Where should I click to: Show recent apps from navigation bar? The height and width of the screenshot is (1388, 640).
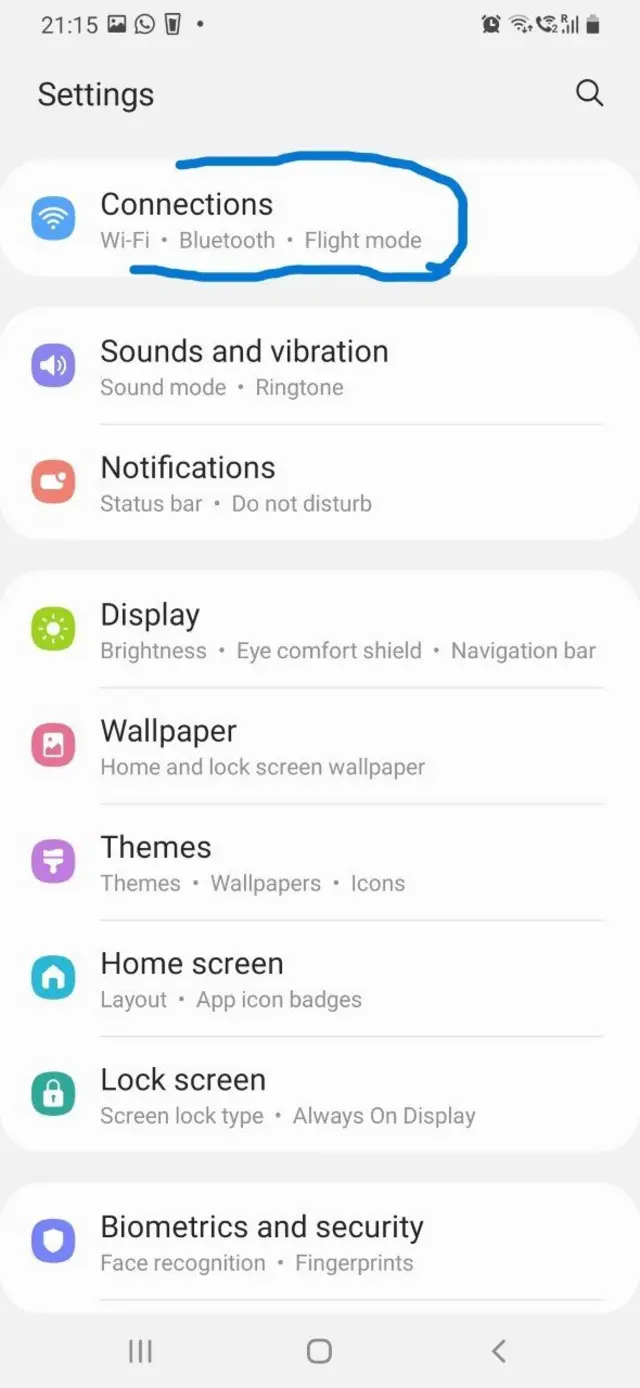pyautogui.click(x=140, y=1351)
